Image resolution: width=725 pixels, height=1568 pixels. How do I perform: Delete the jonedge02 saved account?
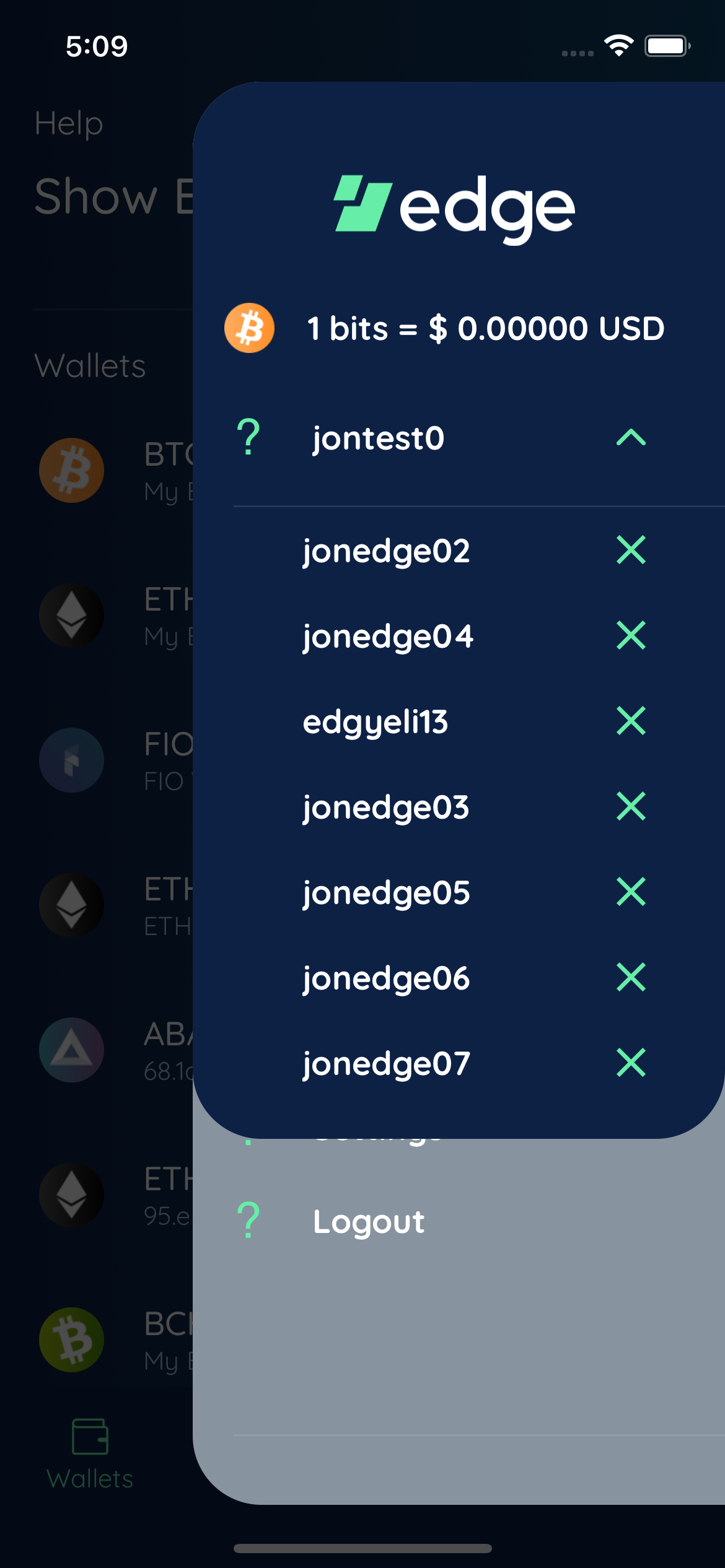631,550
